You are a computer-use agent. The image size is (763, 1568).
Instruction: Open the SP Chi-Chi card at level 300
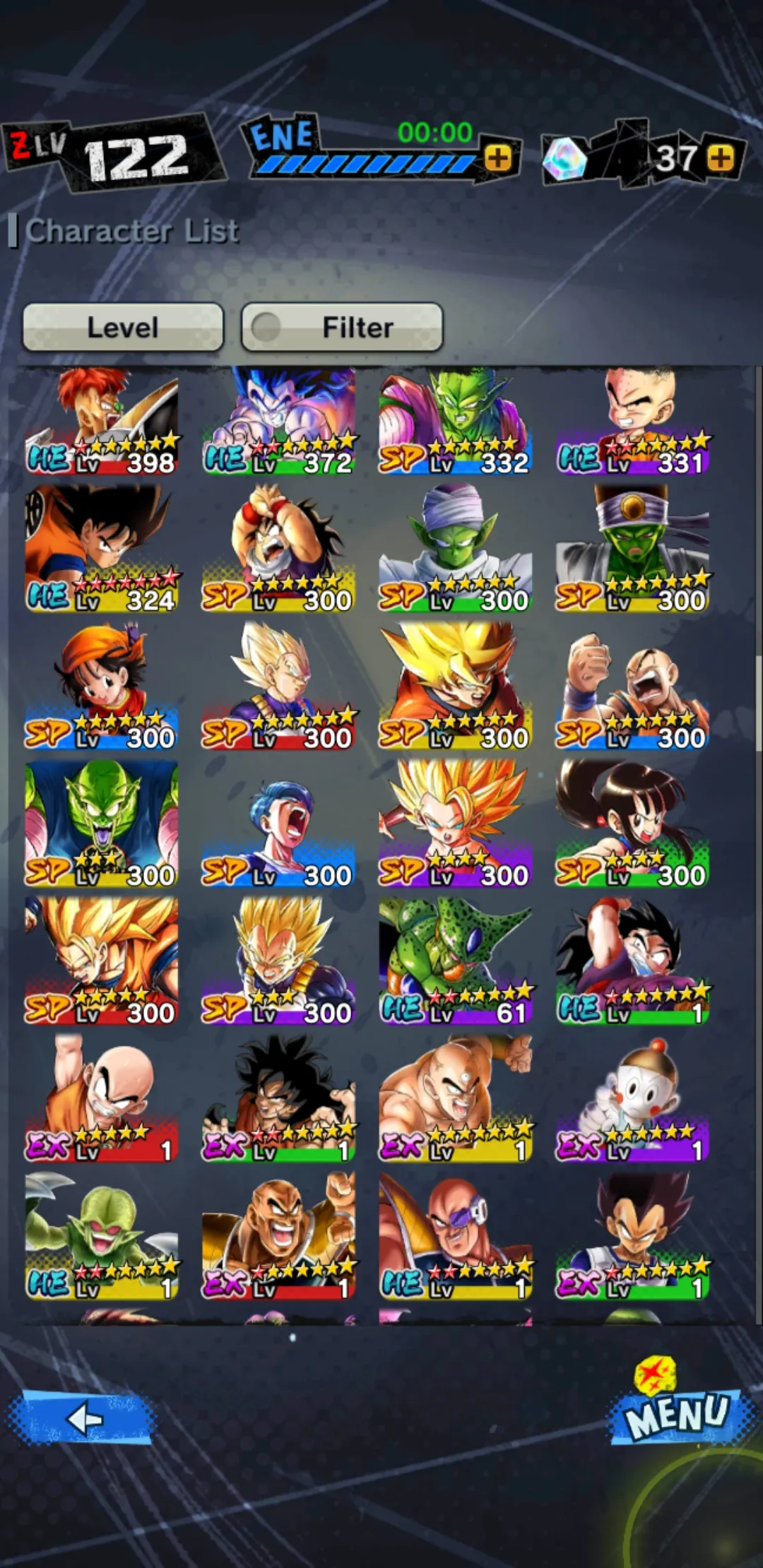point(632,824)
